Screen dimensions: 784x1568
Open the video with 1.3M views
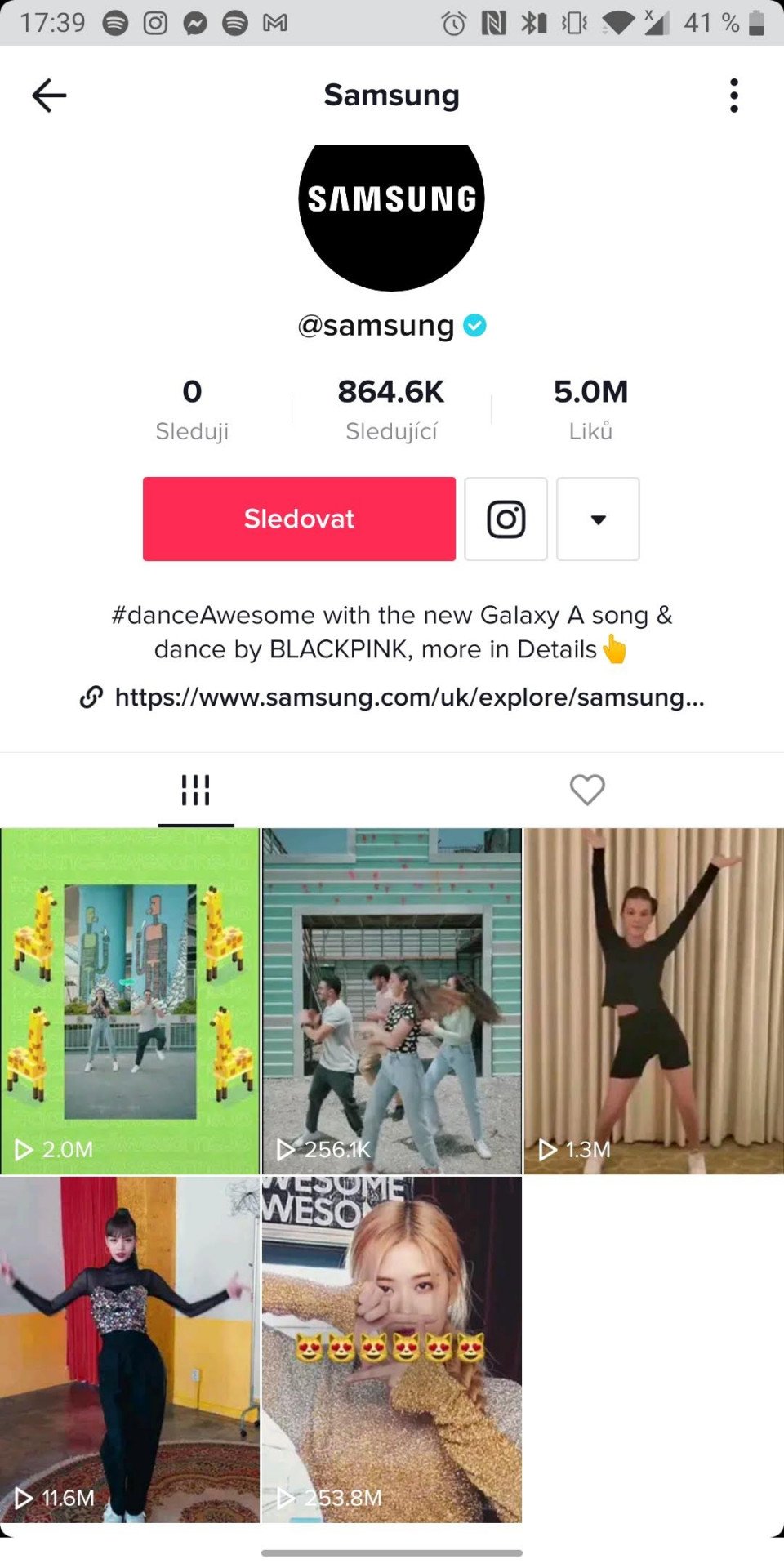[x=654, y=1001]
